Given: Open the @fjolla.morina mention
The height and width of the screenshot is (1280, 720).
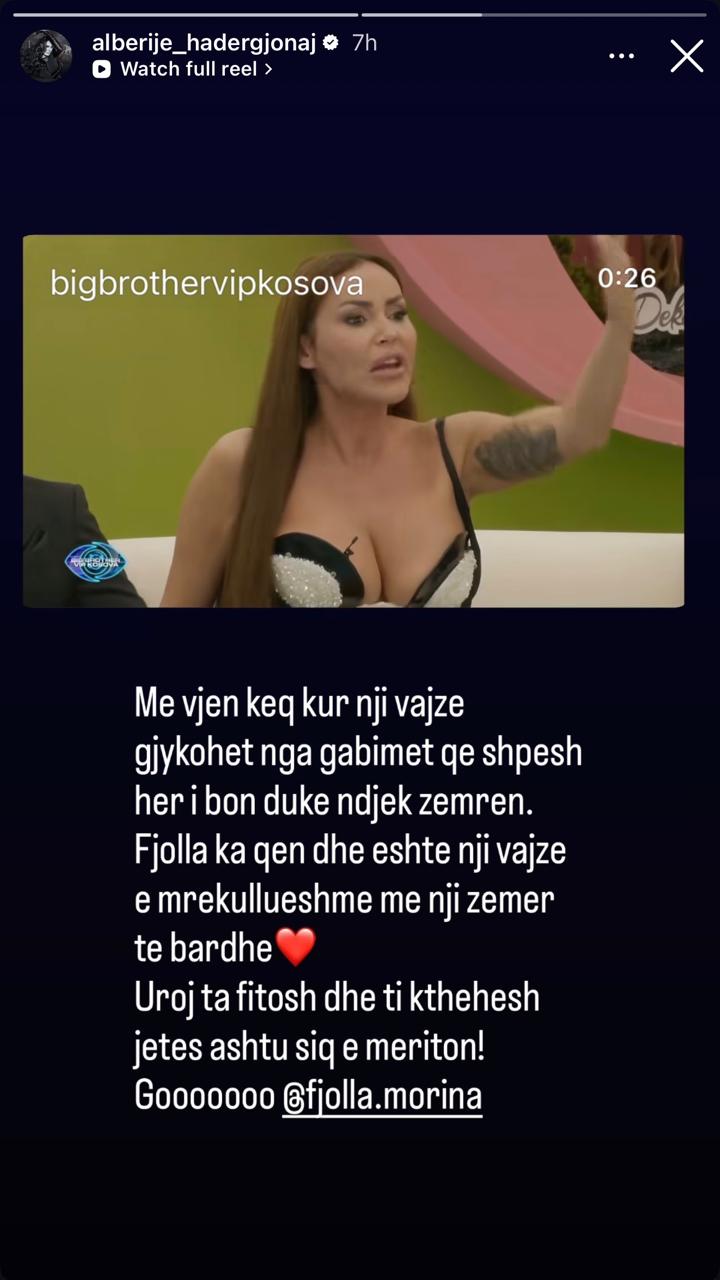Looking at the screenshot, I should pos(382,1096).
